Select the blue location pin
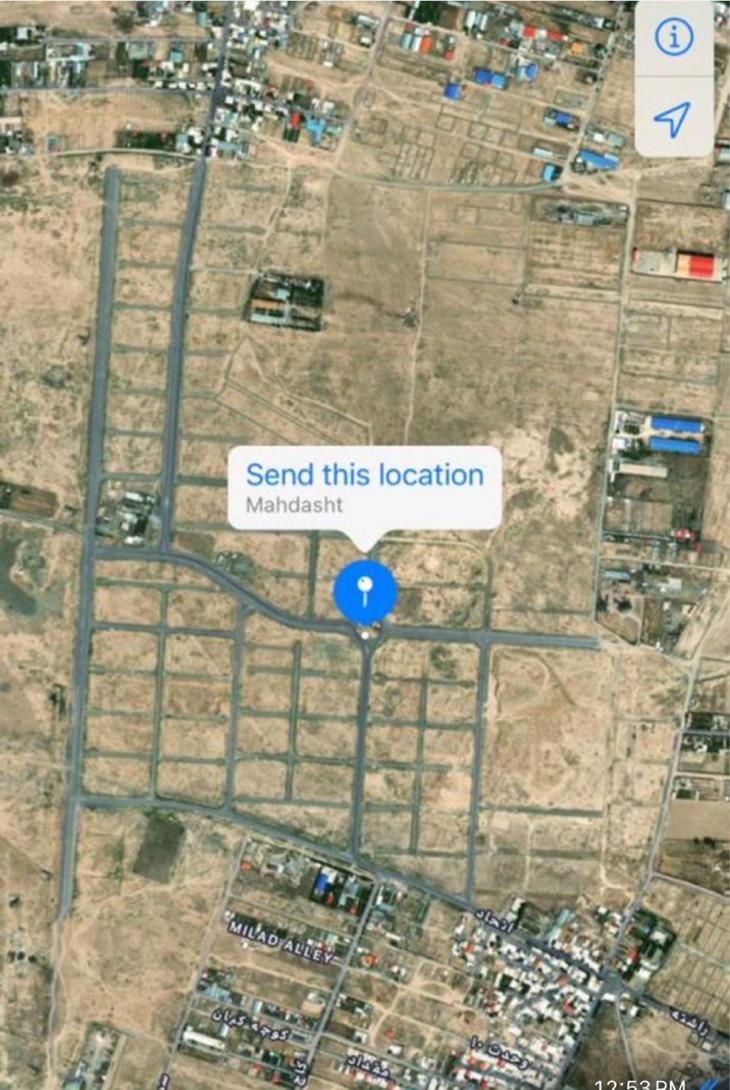Image resolution: width=730 pixels, height=1090 pixels. coord(365,592)
